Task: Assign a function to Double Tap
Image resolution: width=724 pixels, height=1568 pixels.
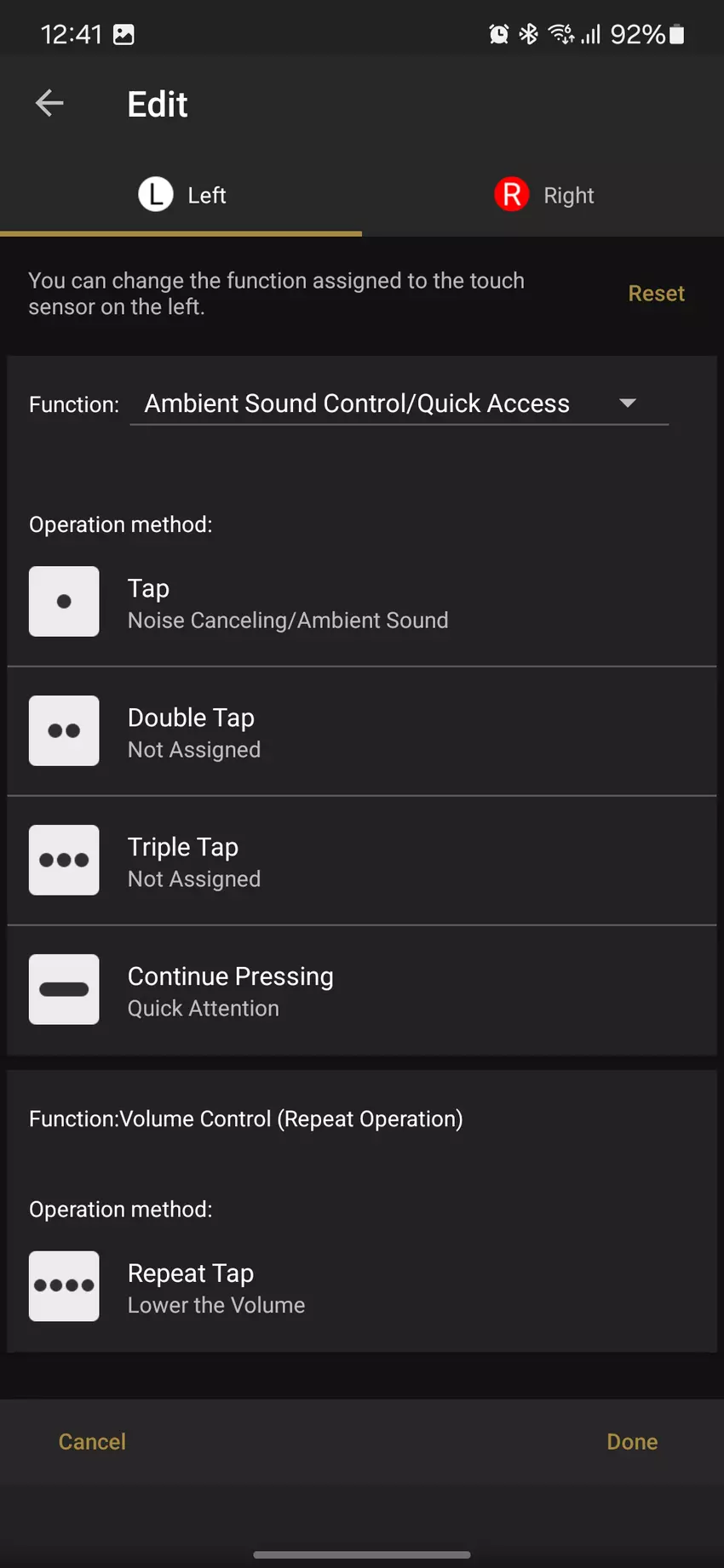Action: tap(361, 732)
